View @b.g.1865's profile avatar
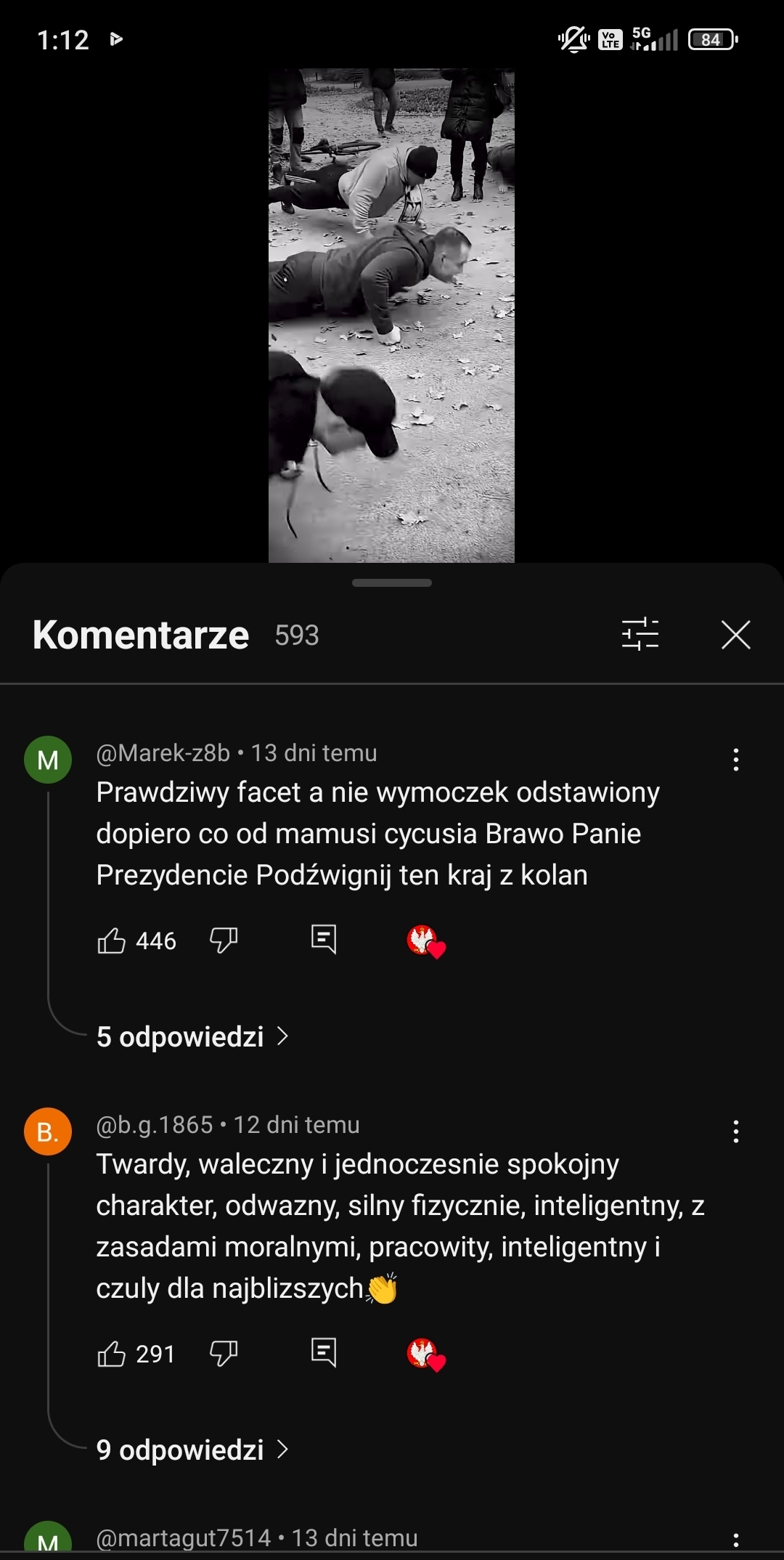Screen dimensions: 784x1560 pyautogui.click(x=48, y=1132)
